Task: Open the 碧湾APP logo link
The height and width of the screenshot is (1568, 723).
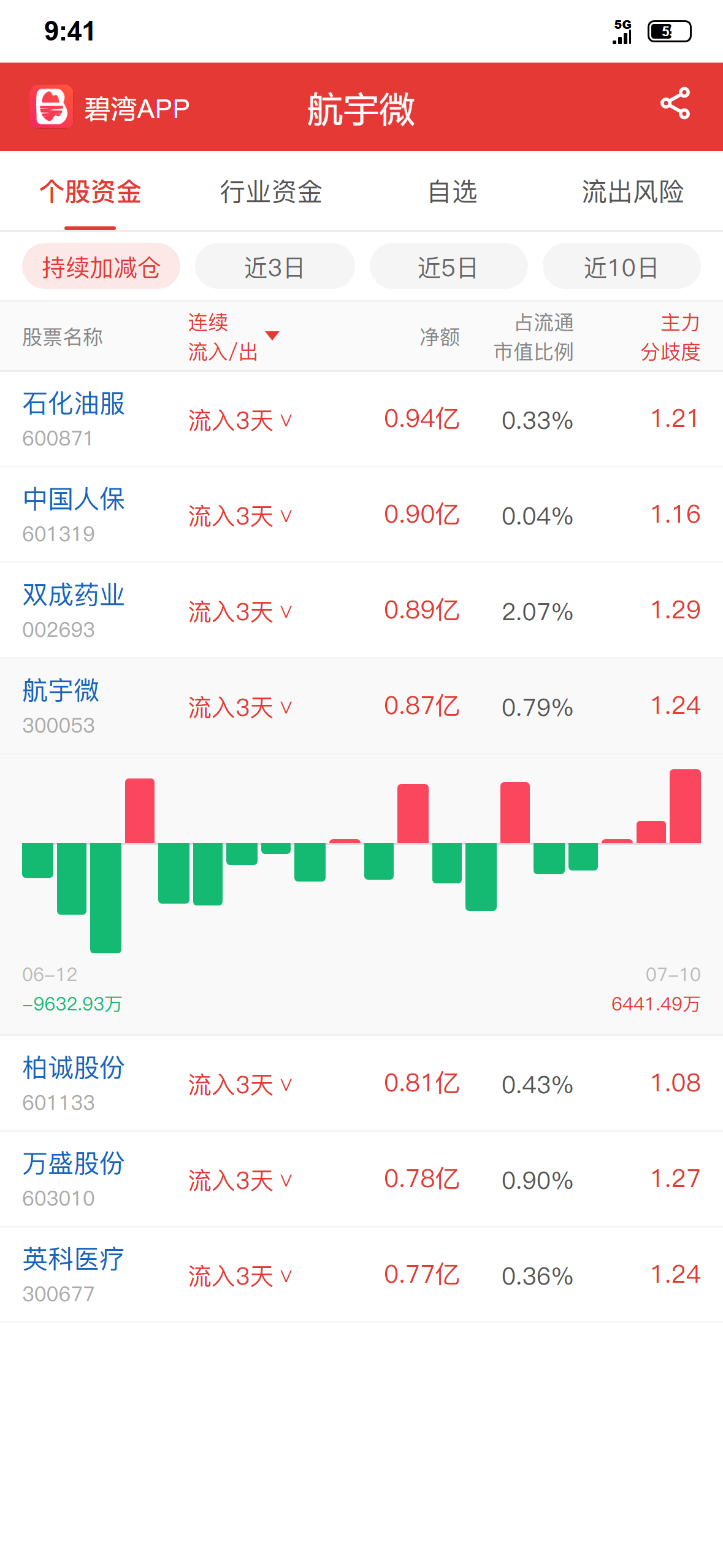Action: (x=110, y=107)
